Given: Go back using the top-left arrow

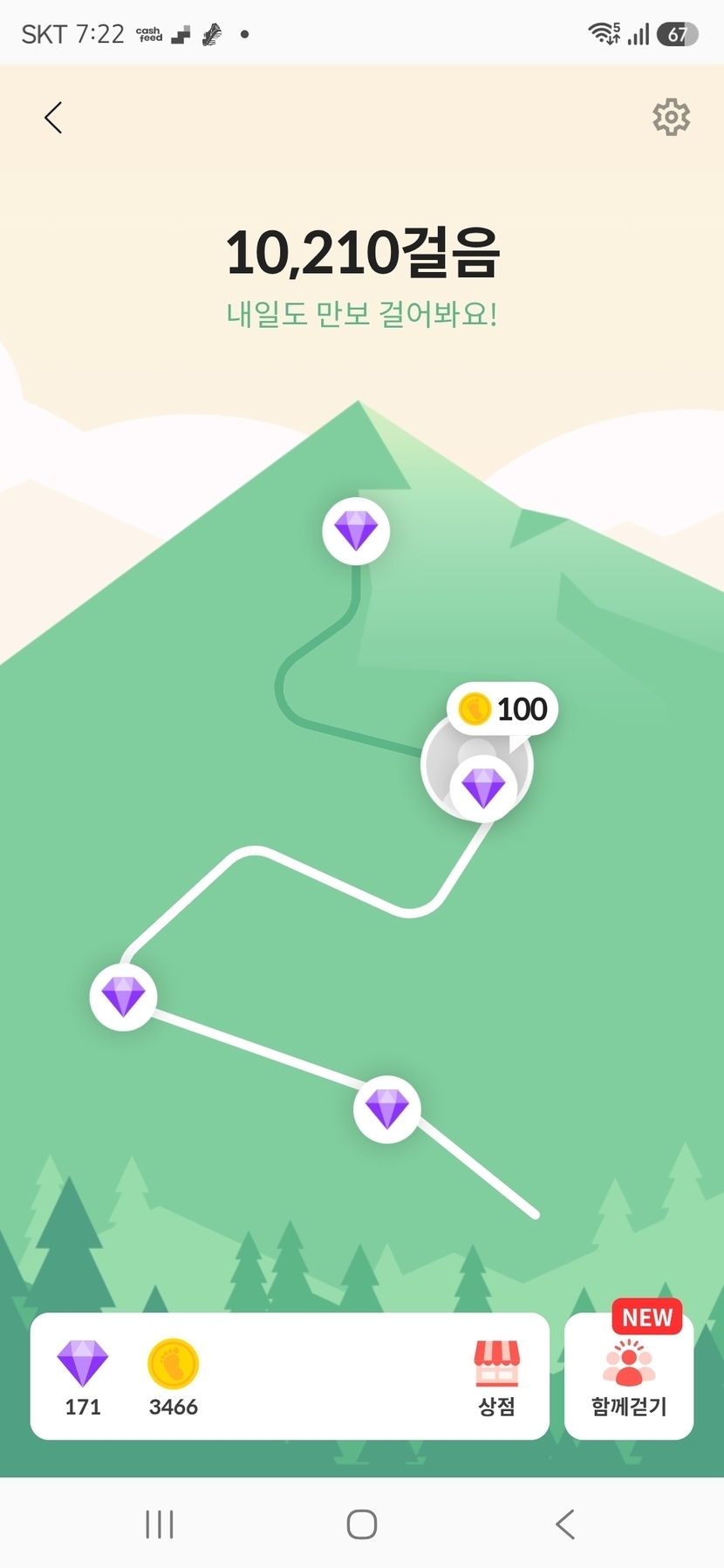Looking at the screenshot, I should 53,117.
